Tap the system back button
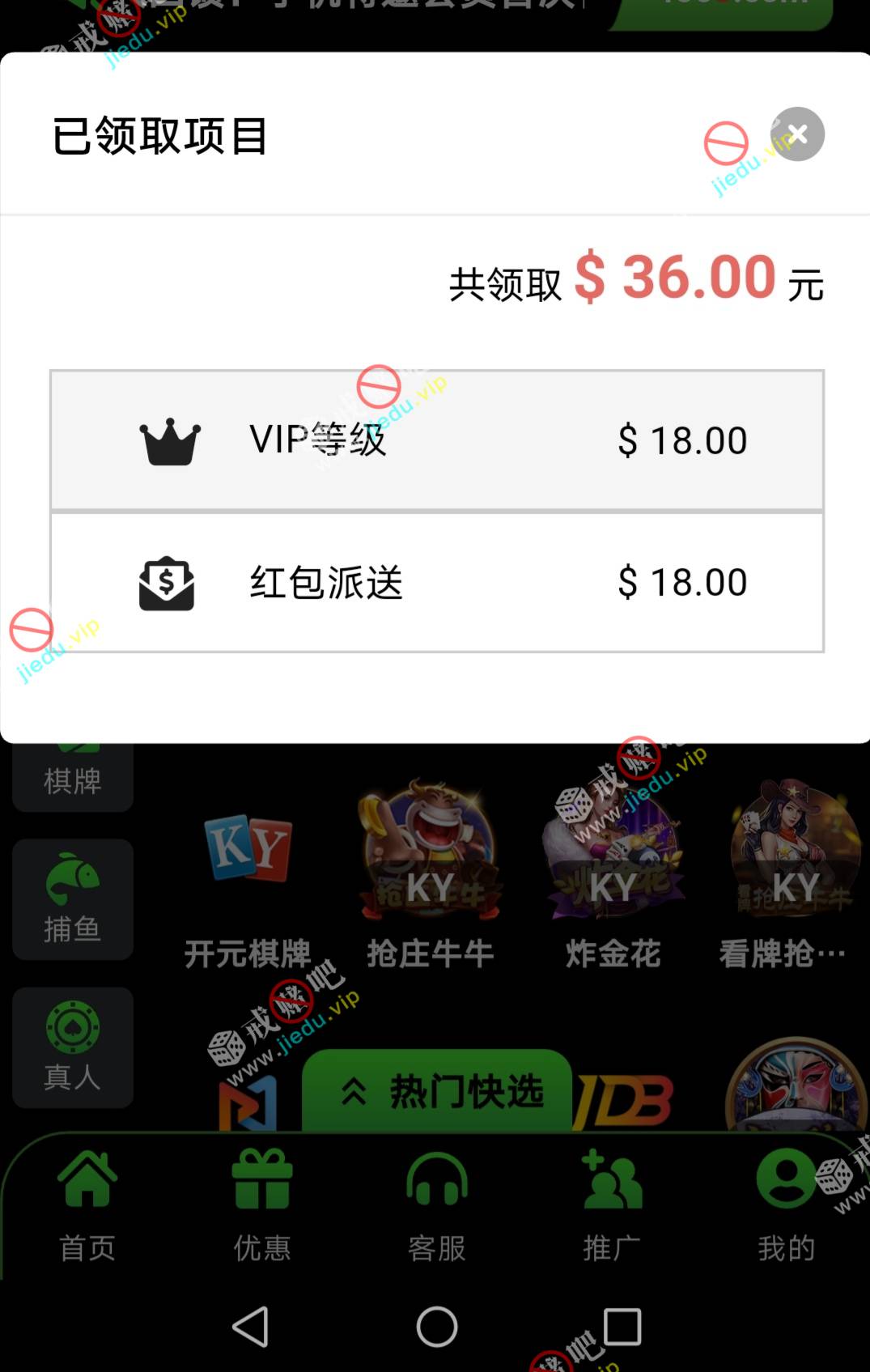The height and width of the screenshot is (1372, 870). click(x=251, y=1327)
